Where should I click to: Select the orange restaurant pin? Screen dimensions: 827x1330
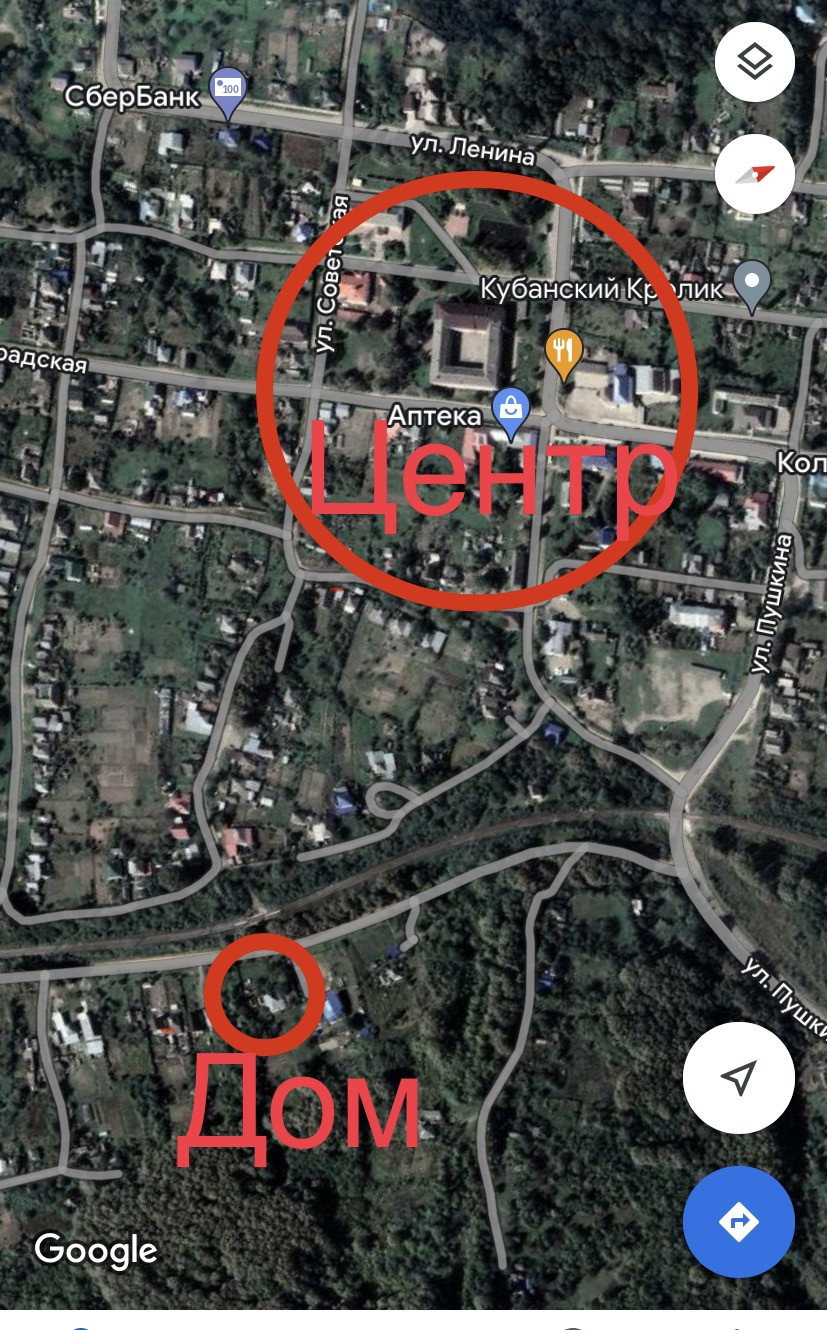[x=564, y=351]
